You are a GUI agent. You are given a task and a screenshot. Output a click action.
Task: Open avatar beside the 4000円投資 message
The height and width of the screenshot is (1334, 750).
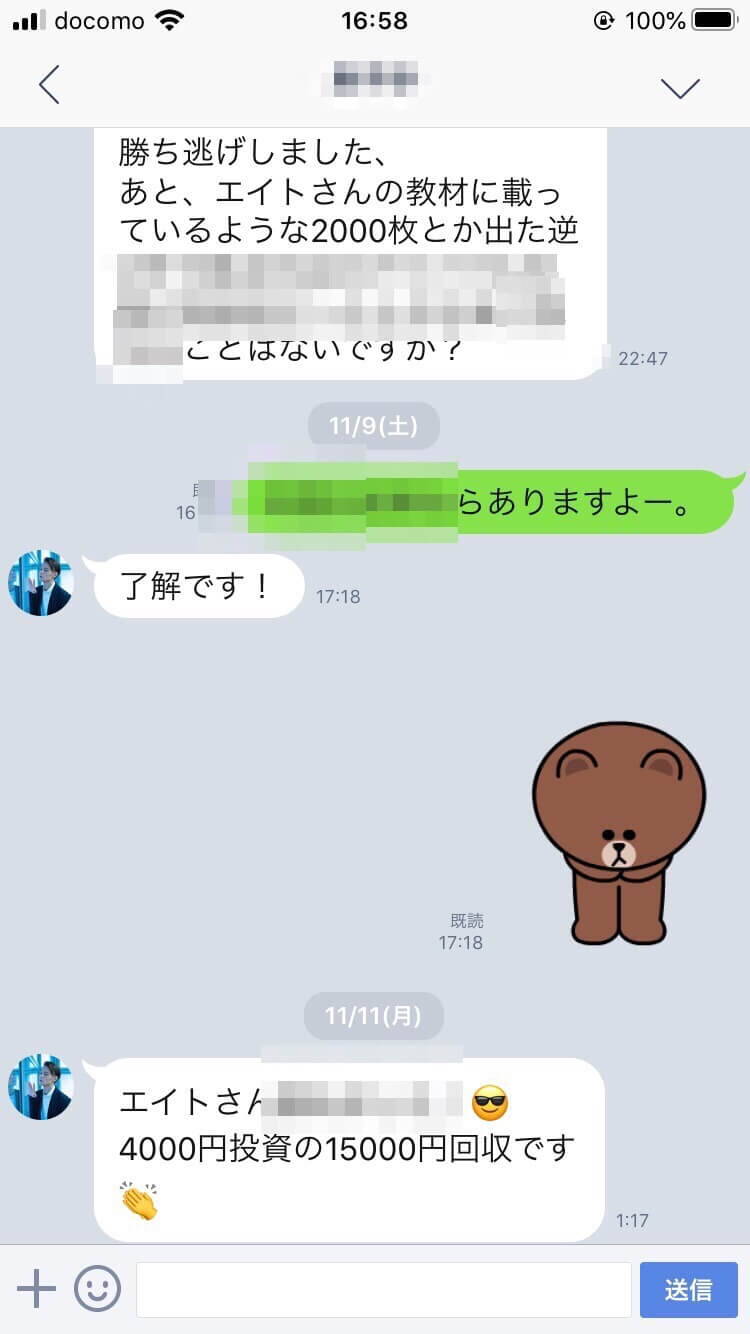pos(41,1086)
